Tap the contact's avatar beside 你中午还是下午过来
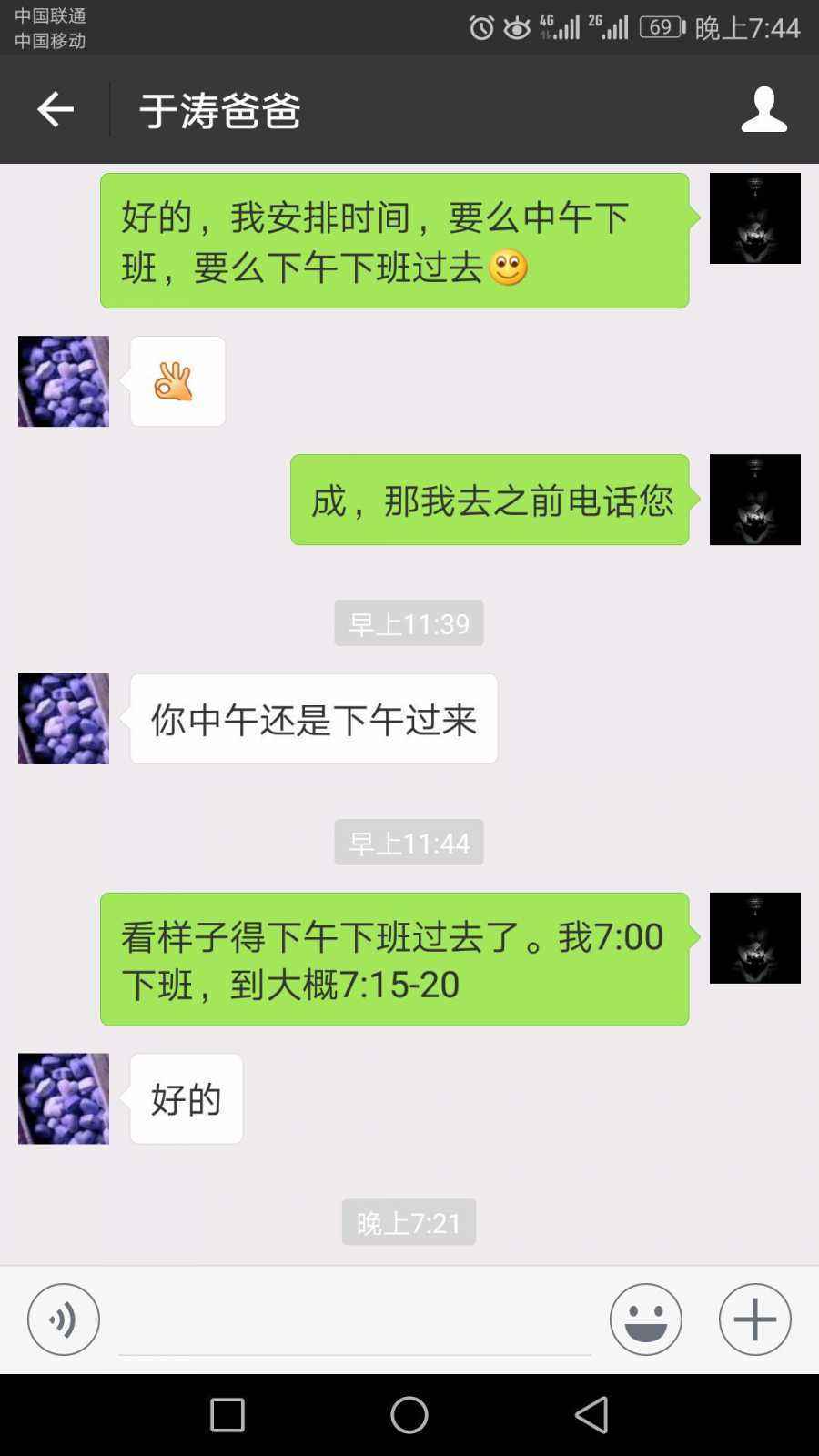 (x=64, y=719)
